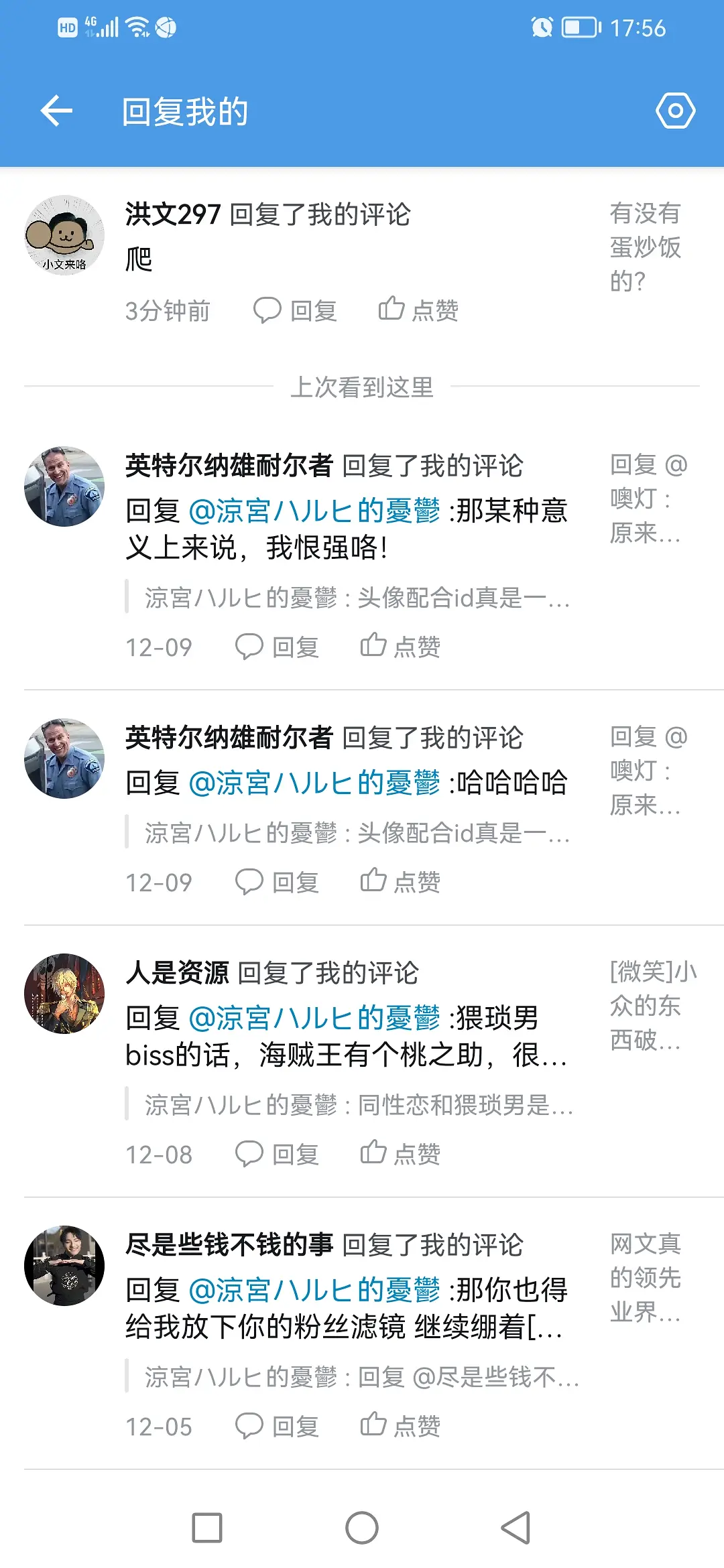Tap the system home button
Image resolution: width=724 pixels, height=1568 pixels.
coord(362,1528)
